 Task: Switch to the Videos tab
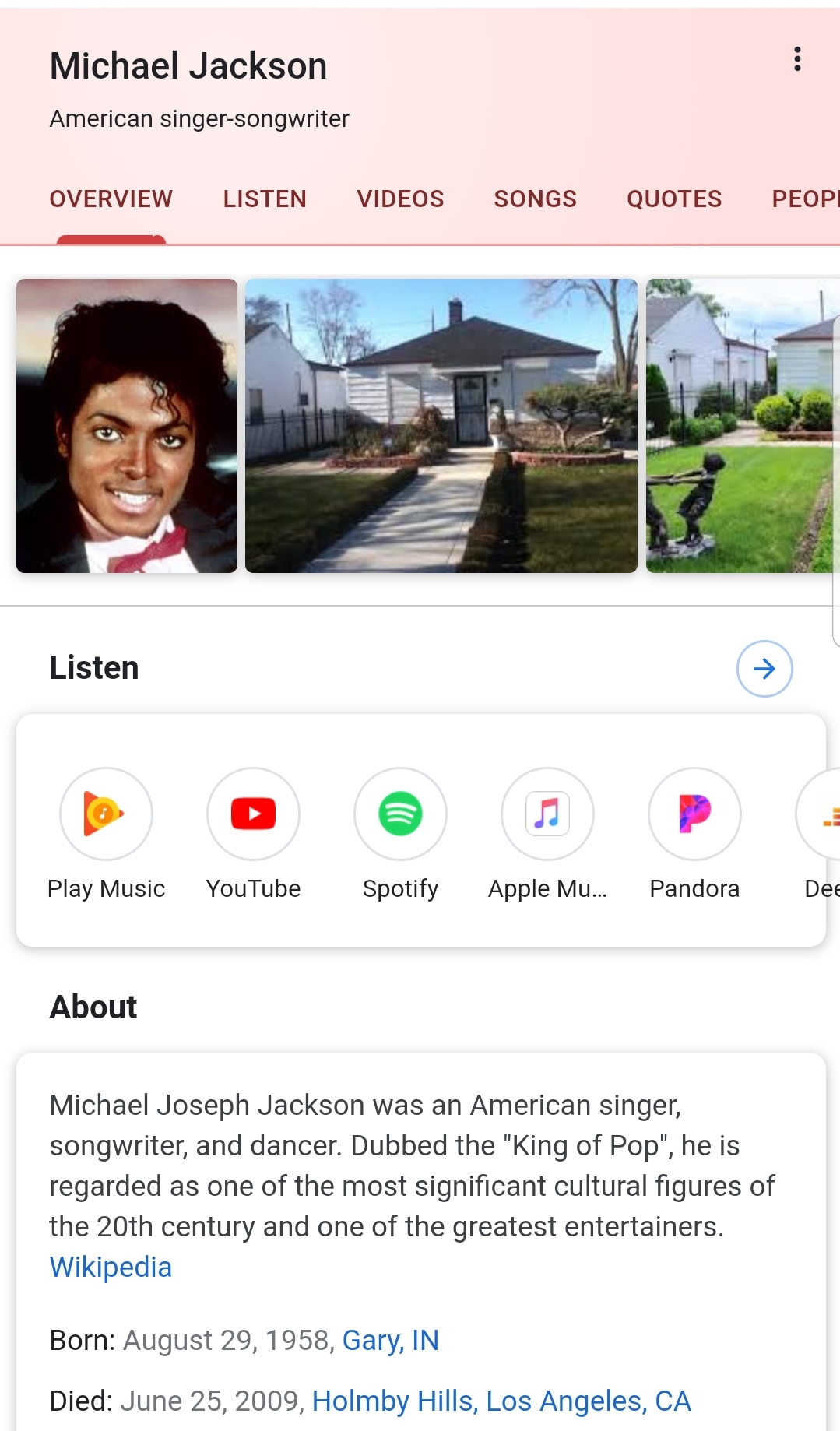(x=400, y=199)
